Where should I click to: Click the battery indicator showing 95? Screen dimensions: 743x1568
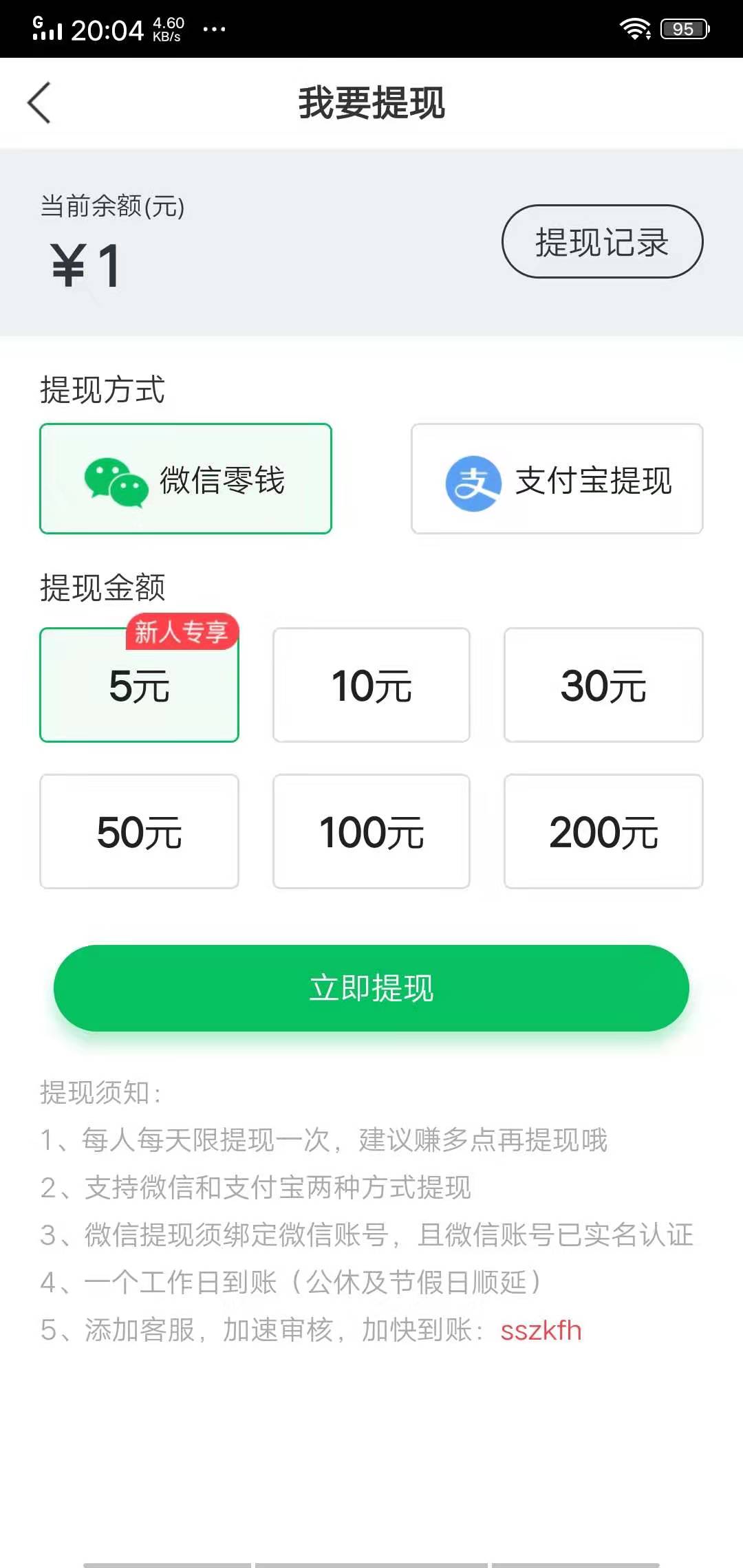(683, 29)
